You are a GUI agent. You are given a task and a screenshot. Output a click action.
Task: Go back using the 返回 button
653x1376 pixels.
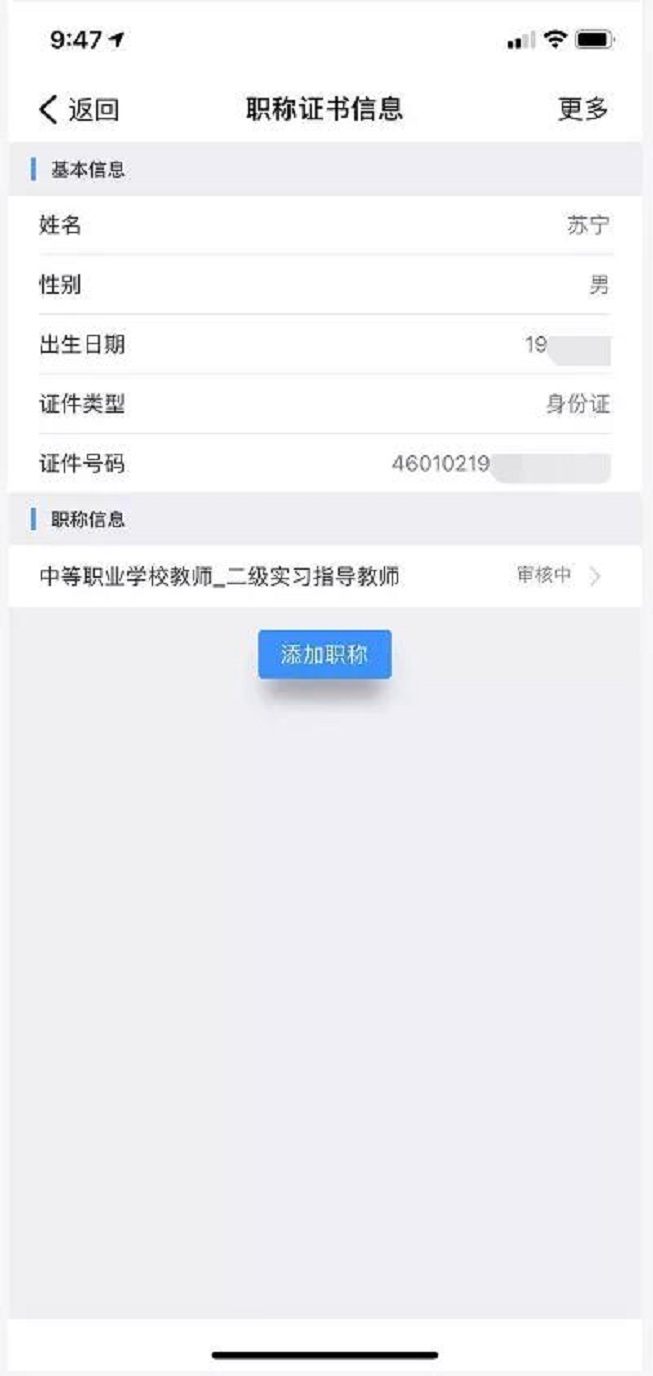coord(79,109)
